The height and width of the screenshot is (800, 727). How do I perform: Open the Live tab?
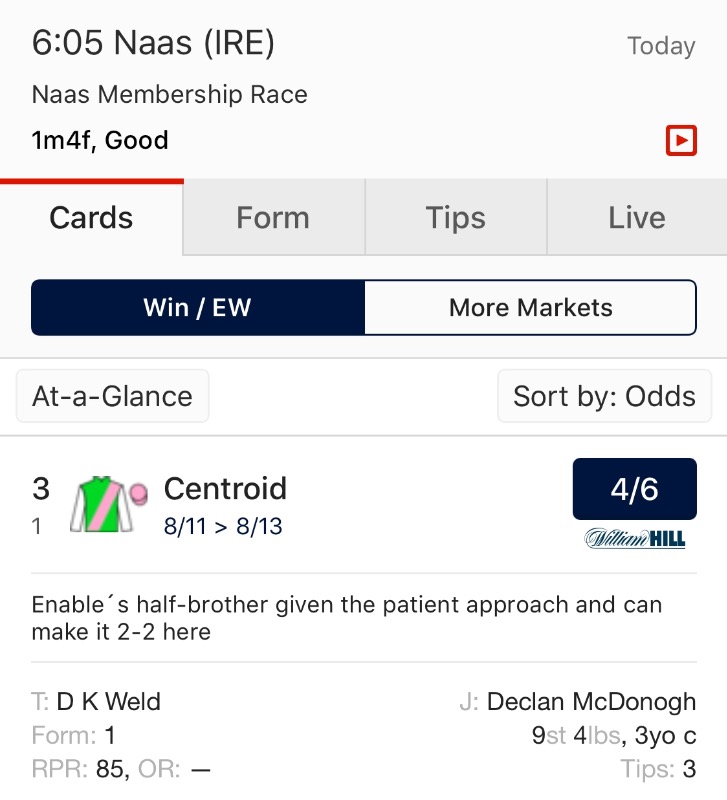636,218
